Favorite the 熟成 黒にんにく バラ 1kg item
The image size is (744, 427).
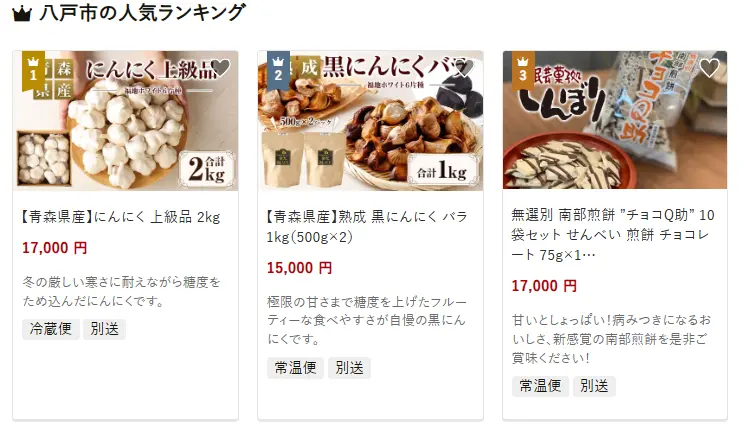pyautogui.click(x=465, y=69)
